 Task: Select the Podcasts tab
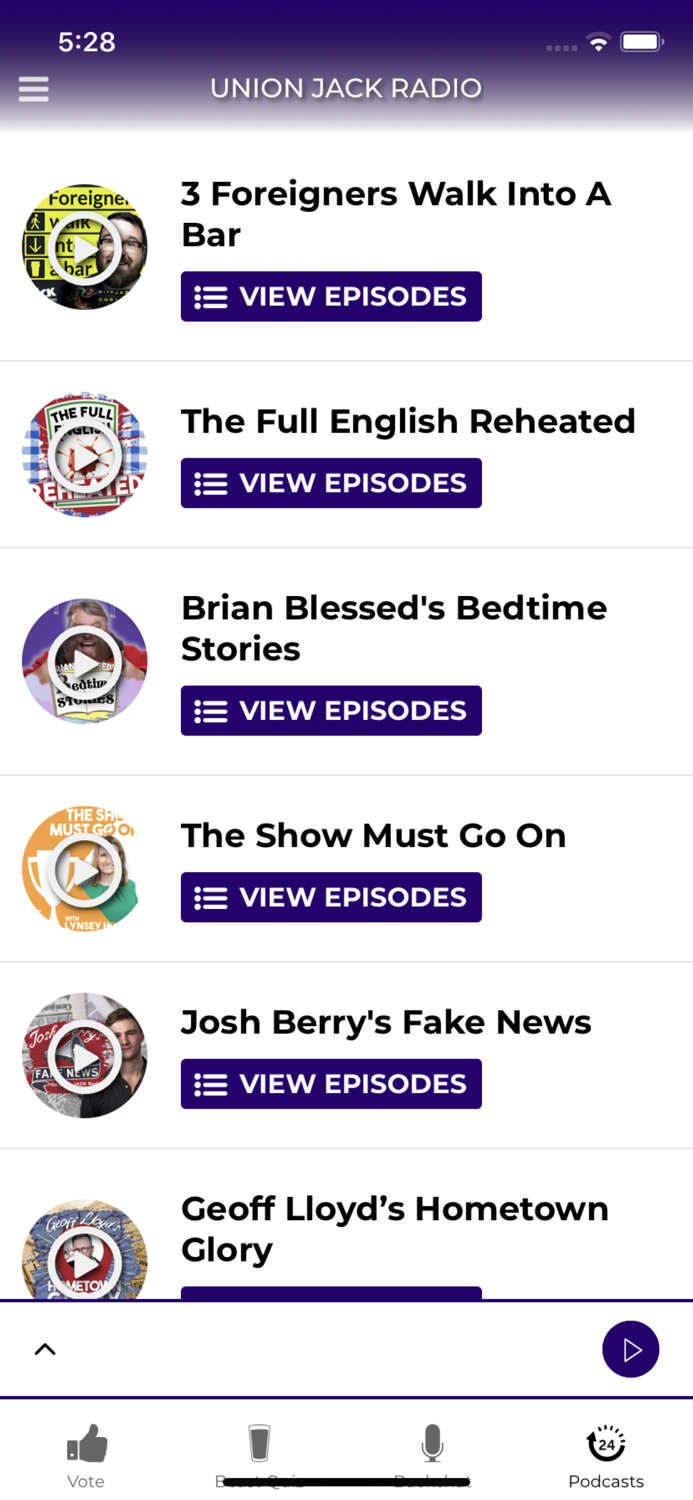pyautogui.click(x=606, y=1456)
